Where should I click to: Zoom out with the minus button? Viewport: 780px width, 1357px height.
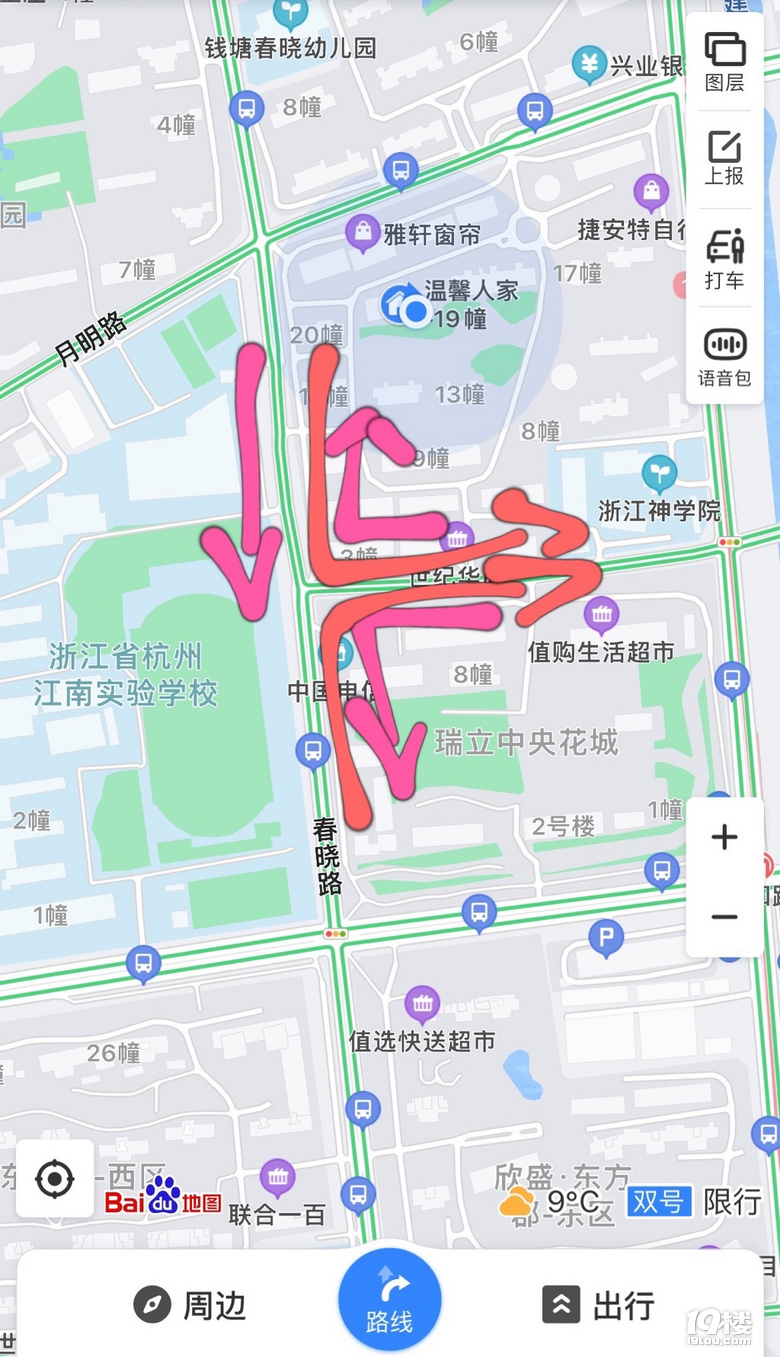point(724,917)
